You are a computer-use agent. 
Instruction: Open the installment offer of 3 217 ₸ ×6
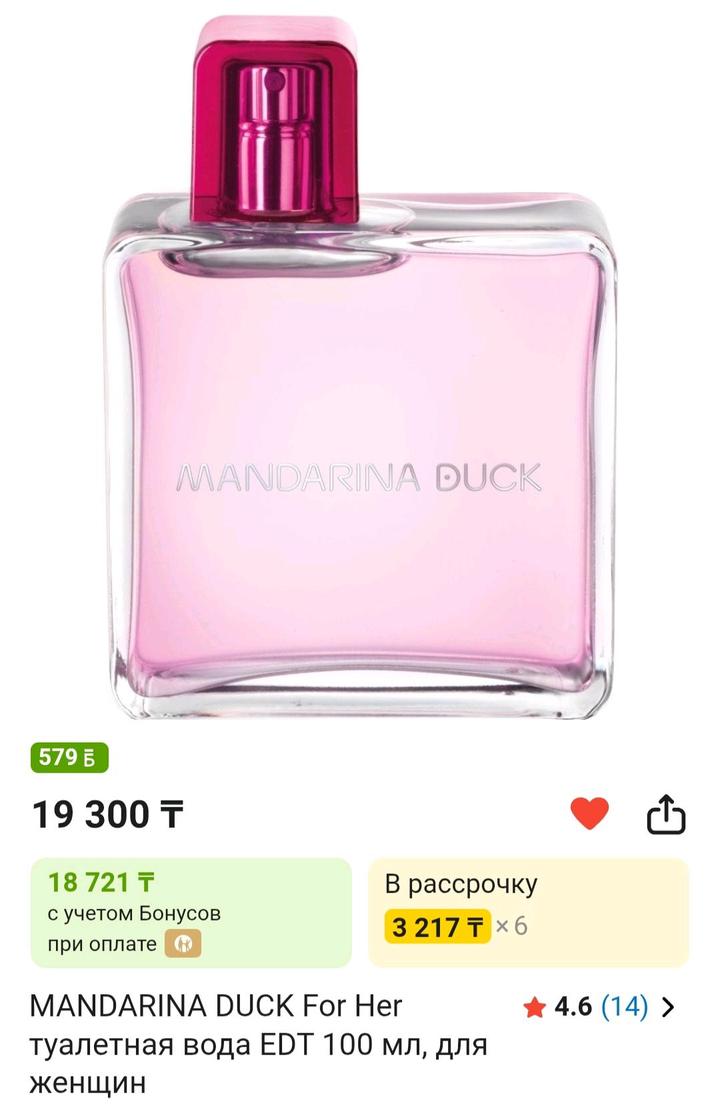529,912
